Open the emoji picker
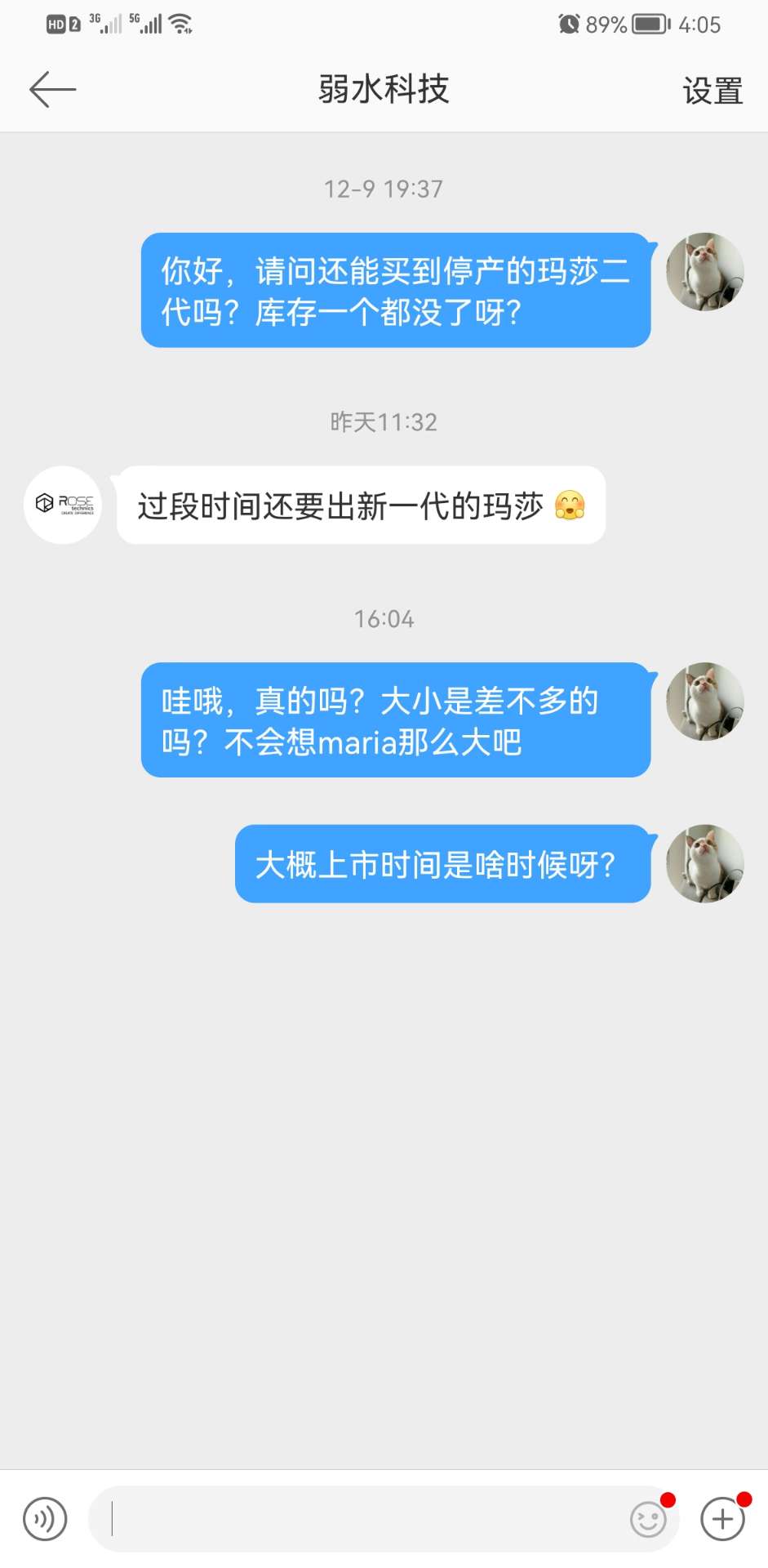The image size is (768, 1568). click(649, 1520)
